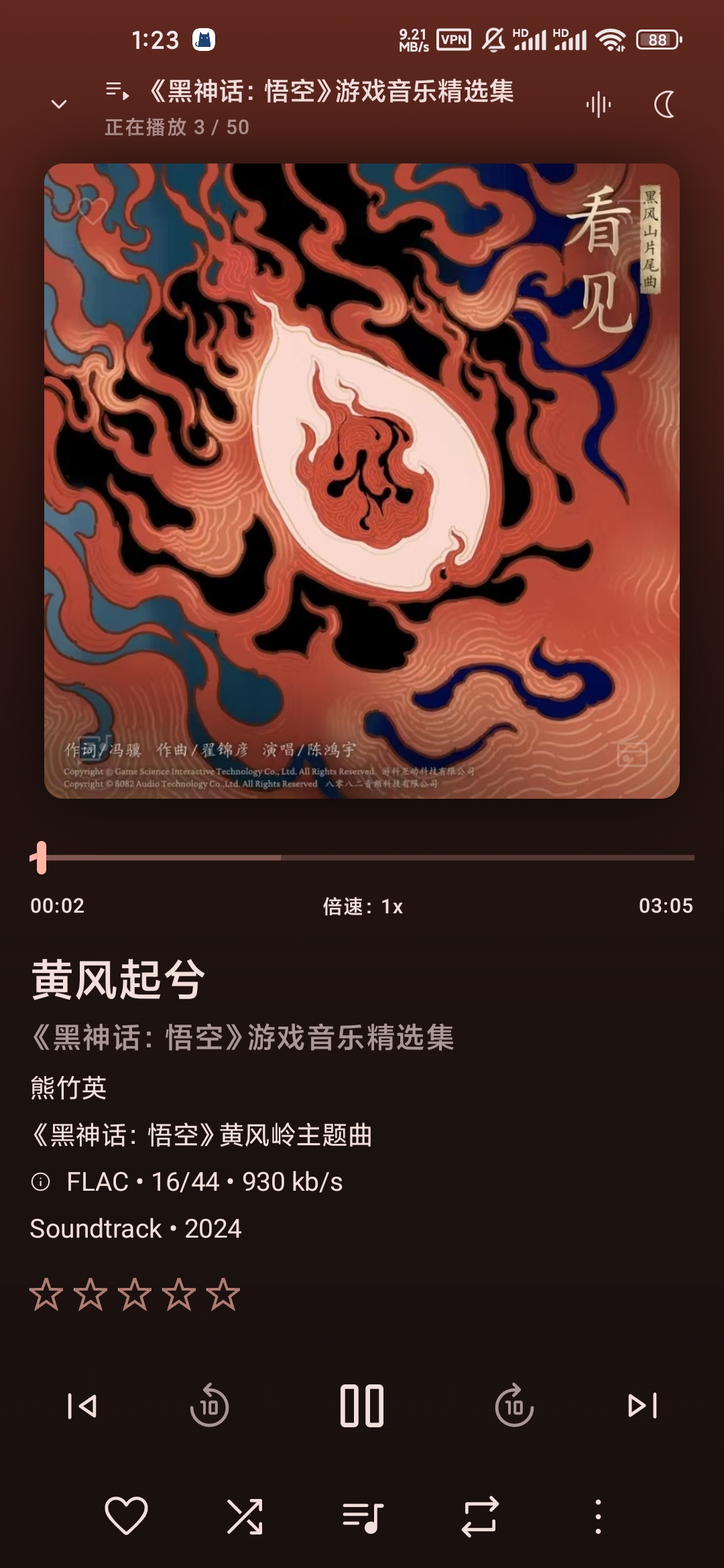The image size is (724, 1568).
Task: Skip to the next track
Action: (x=642, y=1406)
